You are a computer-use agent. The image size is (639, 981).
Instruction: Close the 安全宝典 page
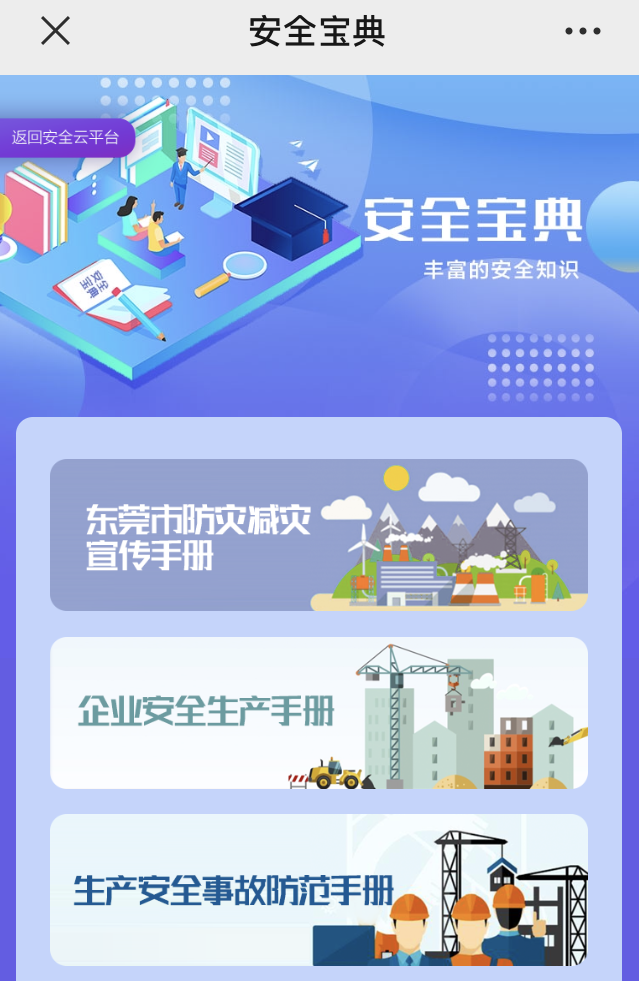pos(55,32)
